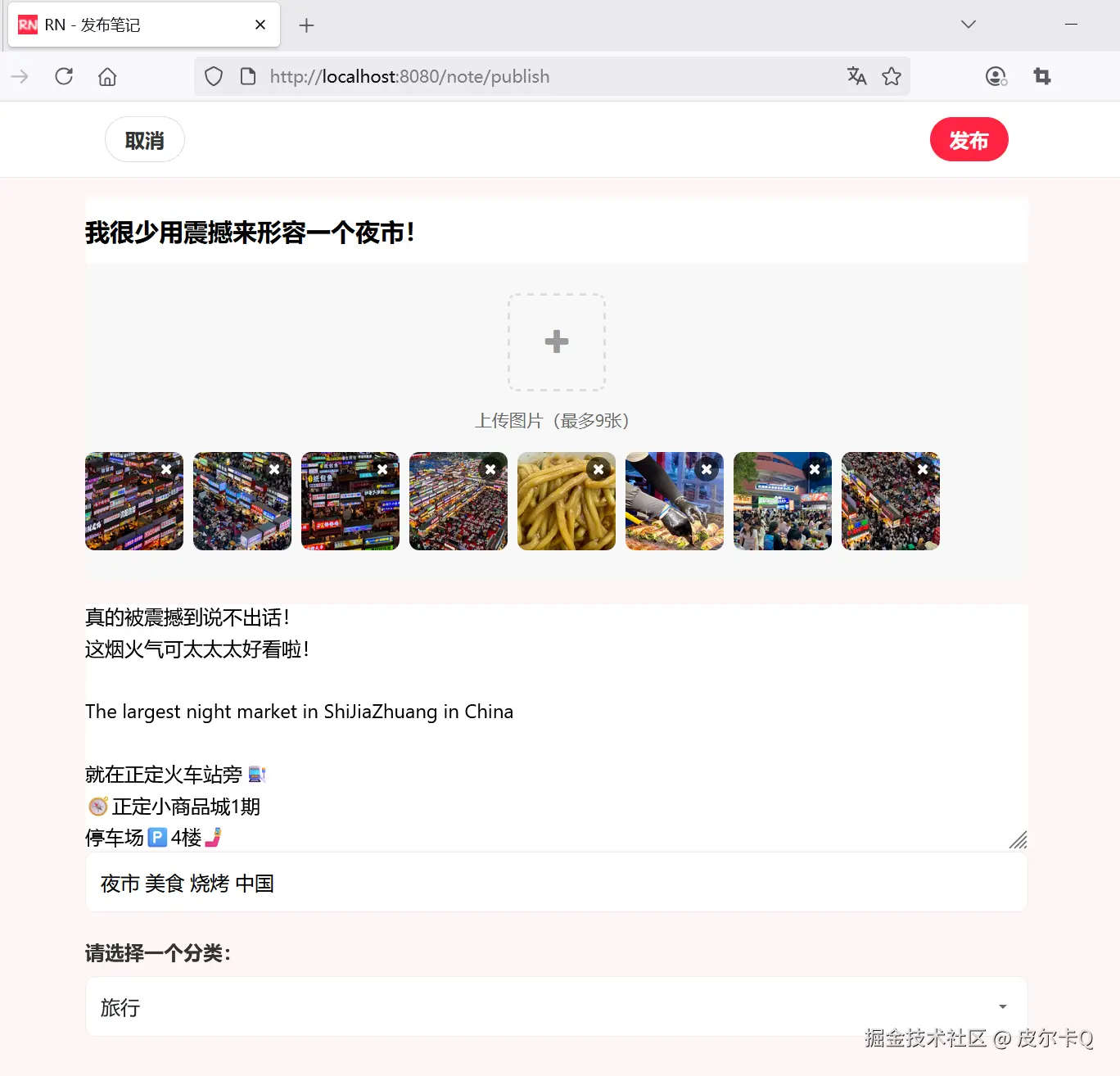Open the 旅行 category dropdown
Viewport: 1120px width, 1076px height.
[x=555, y=1006]
